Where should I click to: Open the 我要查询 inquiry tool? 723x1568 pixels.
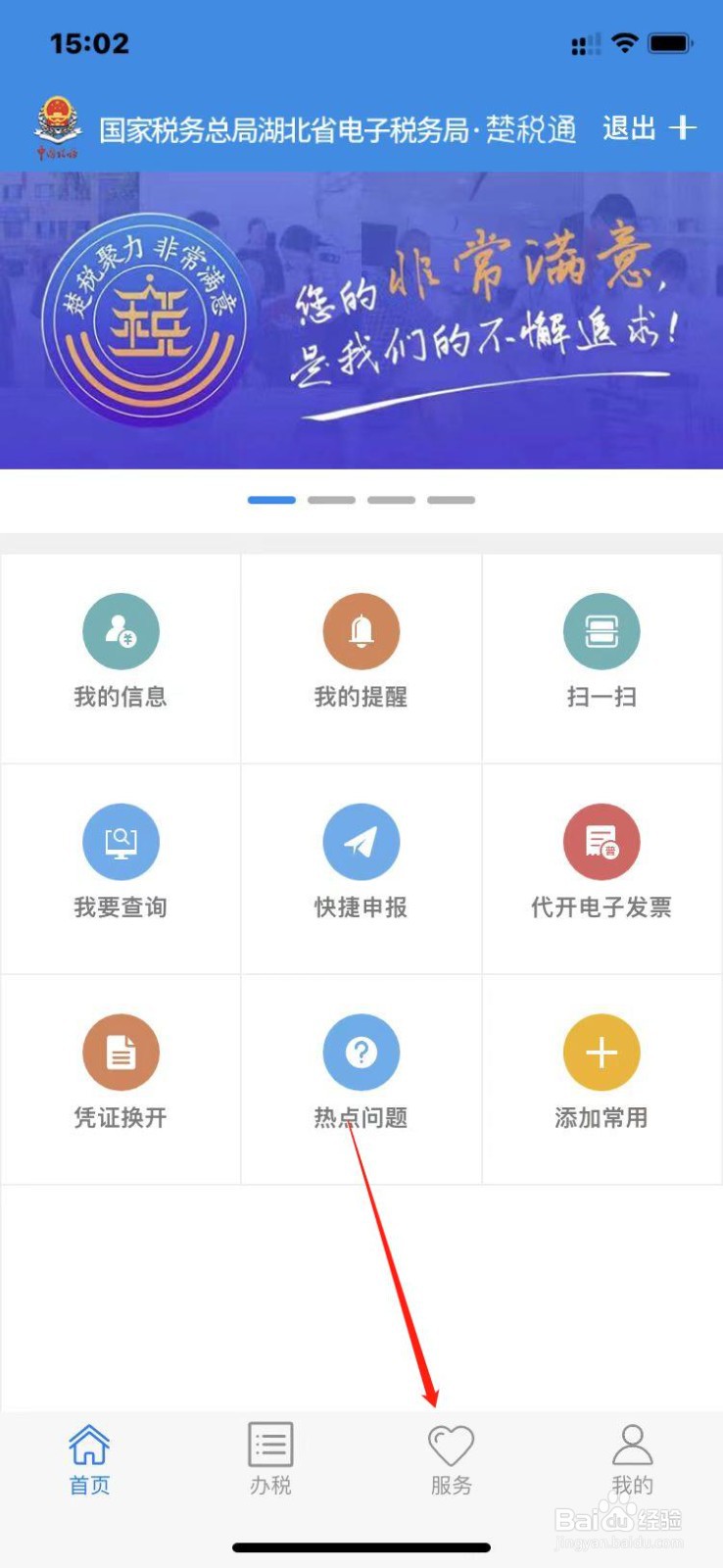coord(120,868)
